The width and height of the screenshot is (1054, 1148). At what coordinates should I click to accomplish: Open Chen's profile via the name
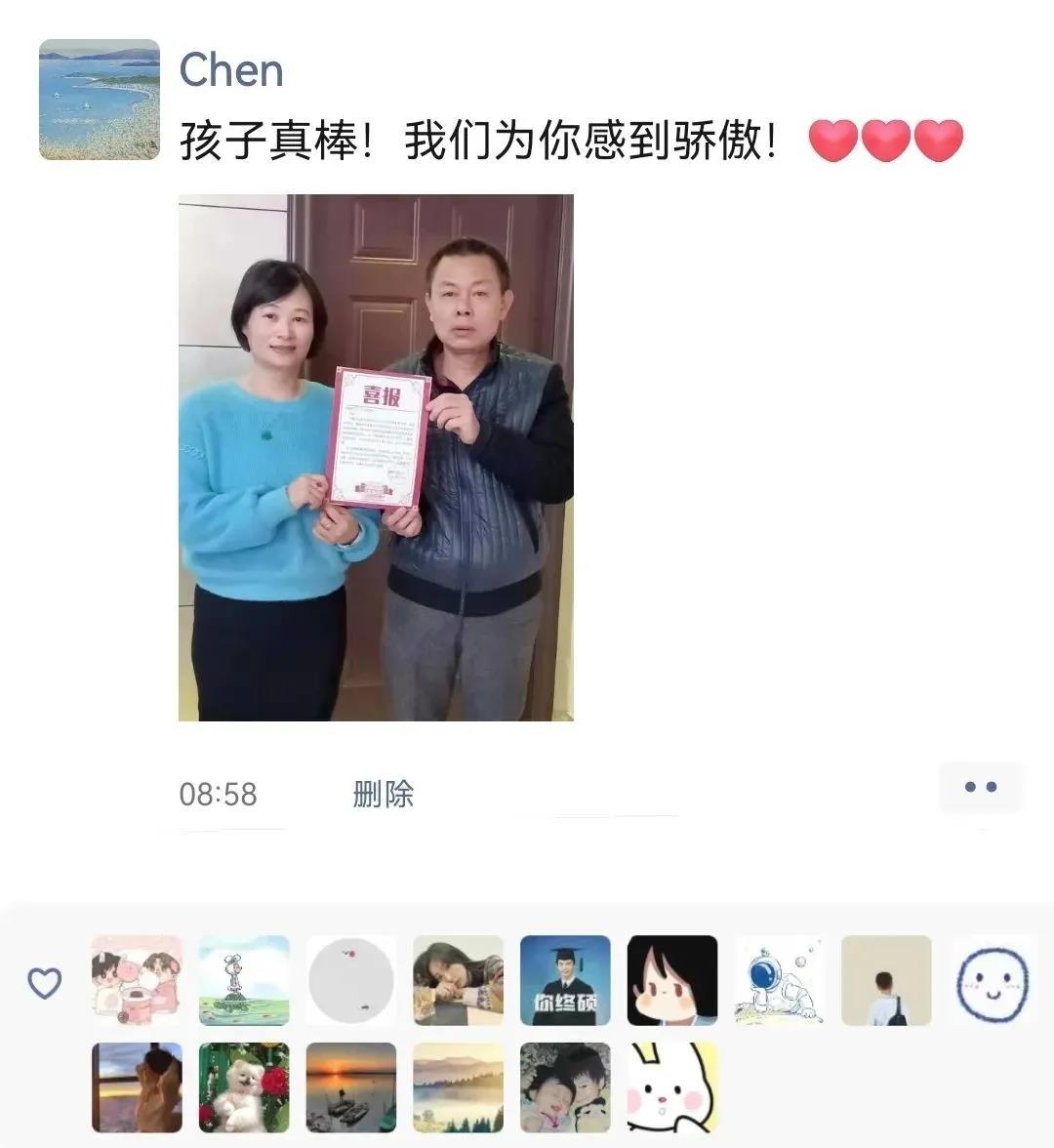(x=231, y=70)
